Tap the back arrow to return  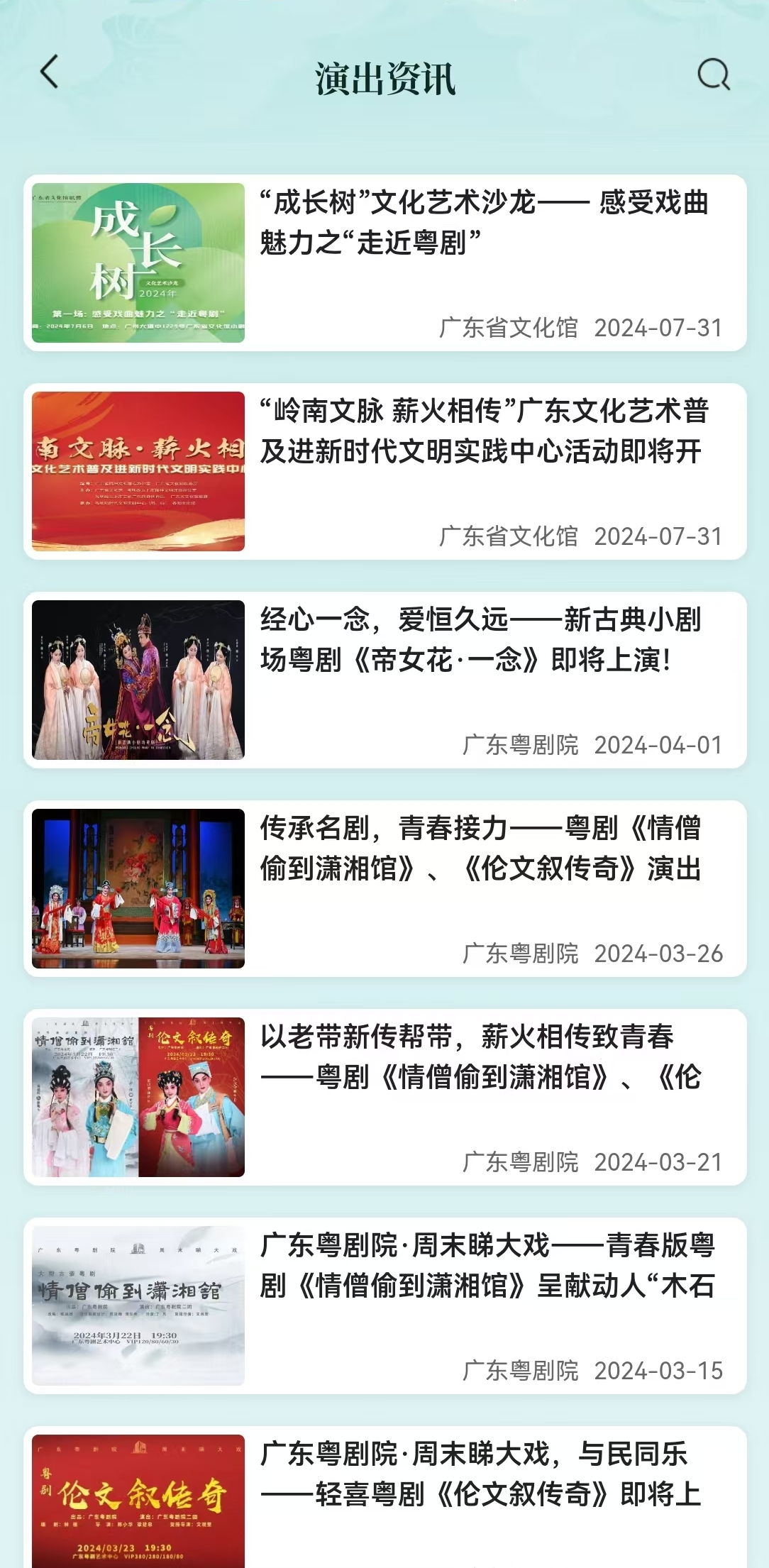[x=49, y=73]
